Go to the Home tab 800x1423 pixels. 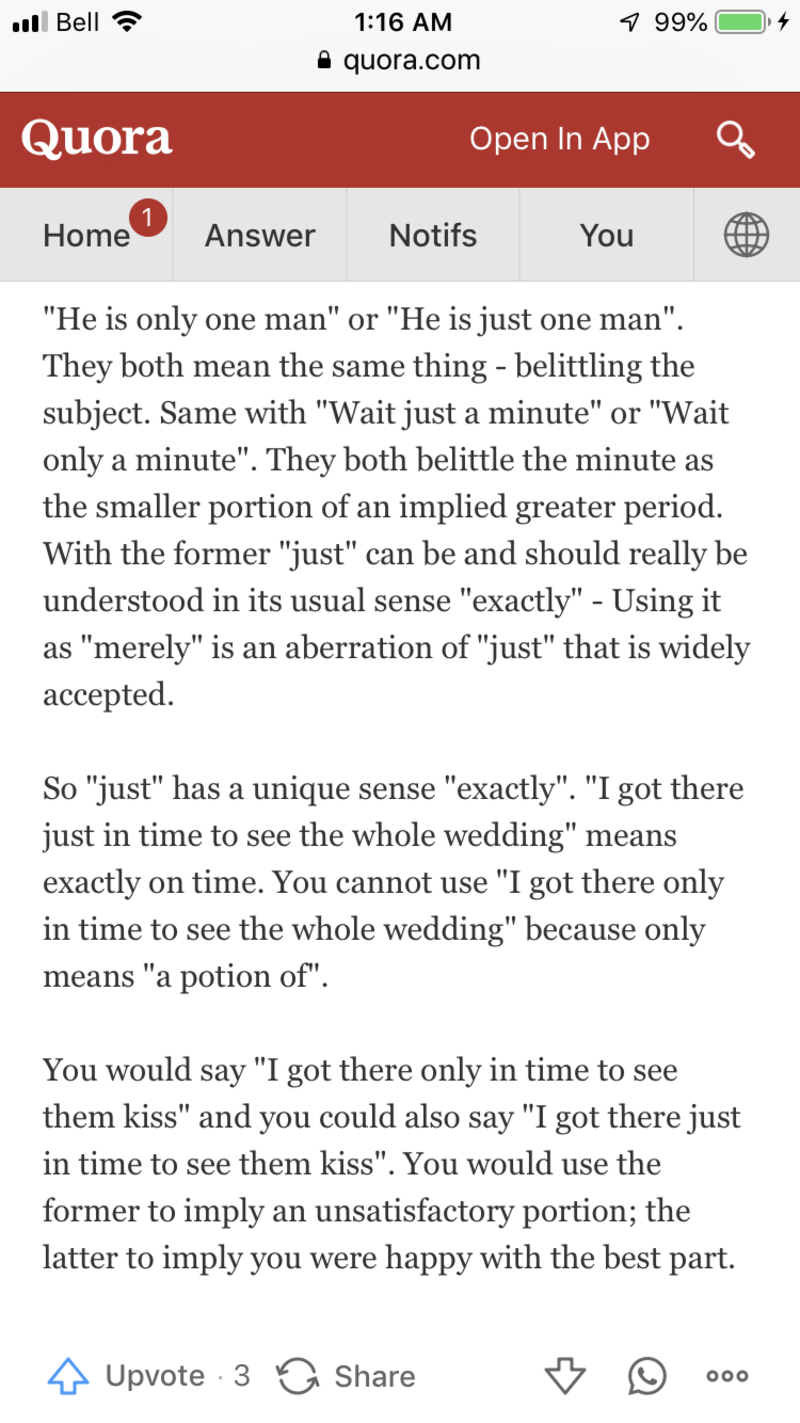pyautogui.click(x=87, y=236)
